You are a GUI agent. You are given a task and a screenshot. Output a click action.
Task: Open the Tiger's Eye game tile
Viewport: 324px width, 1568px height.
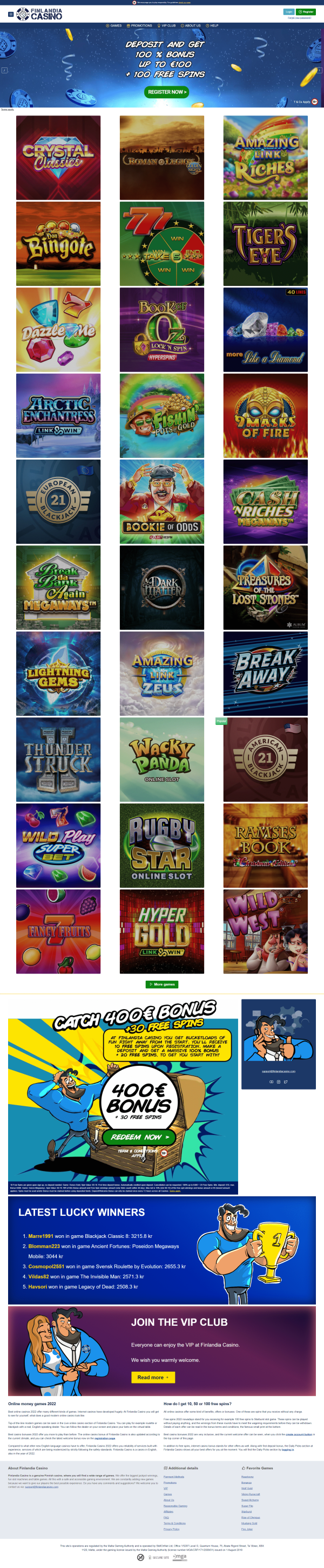[x=265, y=243]
